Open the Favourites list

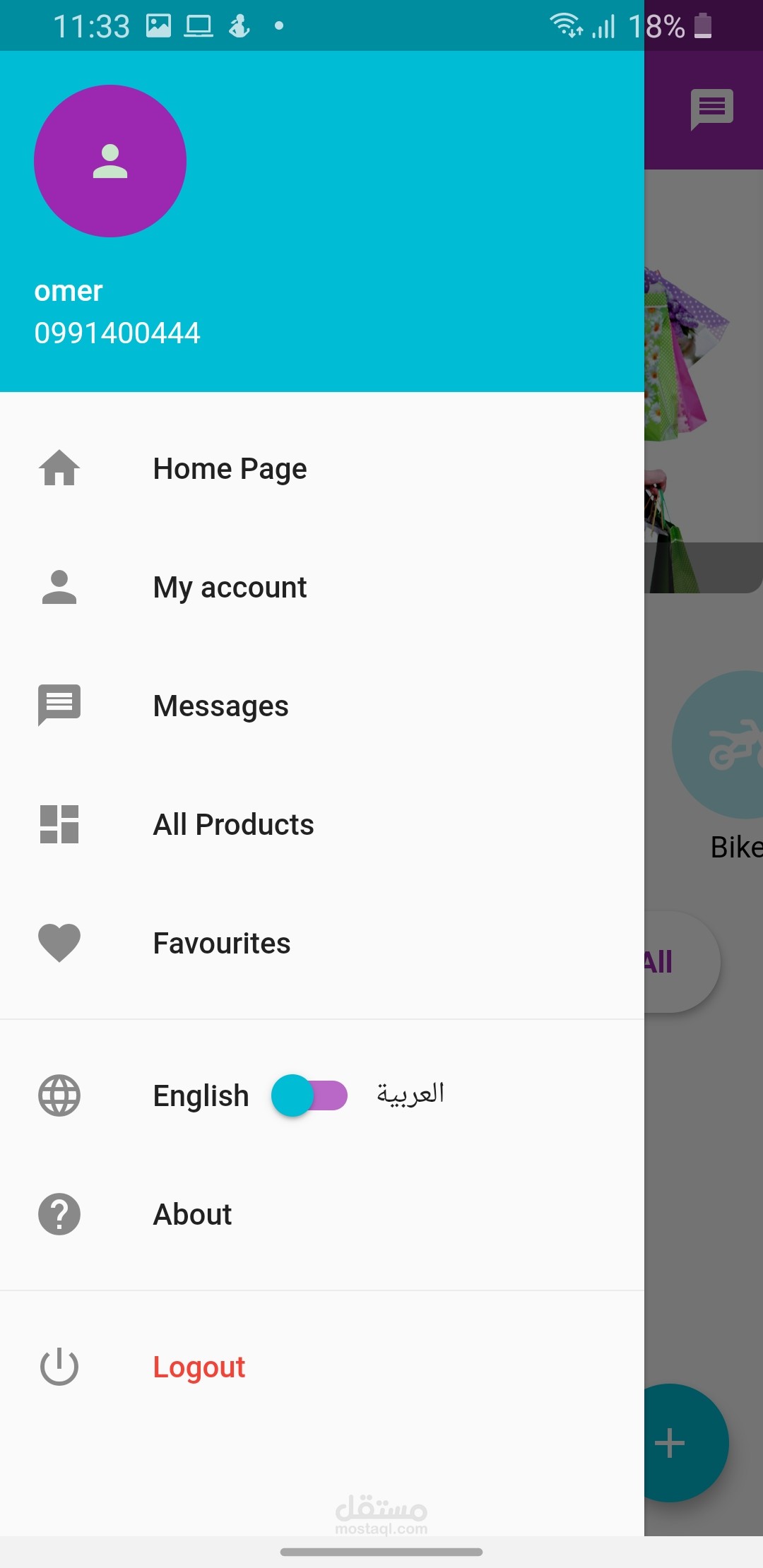click(x=221, y=944)
